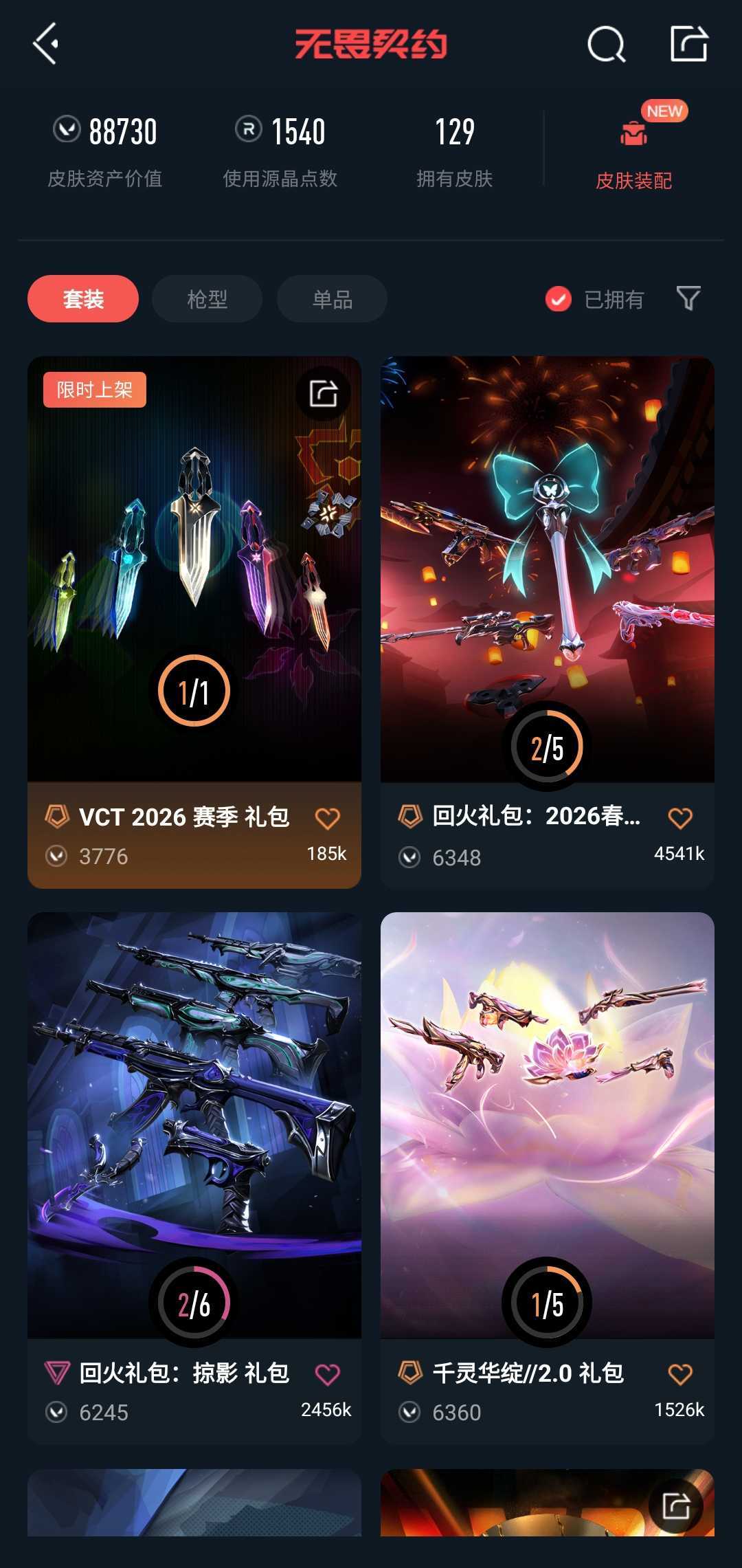Screen dimensions: 742x1568
Task: Select the 套装 tab
Action: pyautogui.click(x=83, y=299)
